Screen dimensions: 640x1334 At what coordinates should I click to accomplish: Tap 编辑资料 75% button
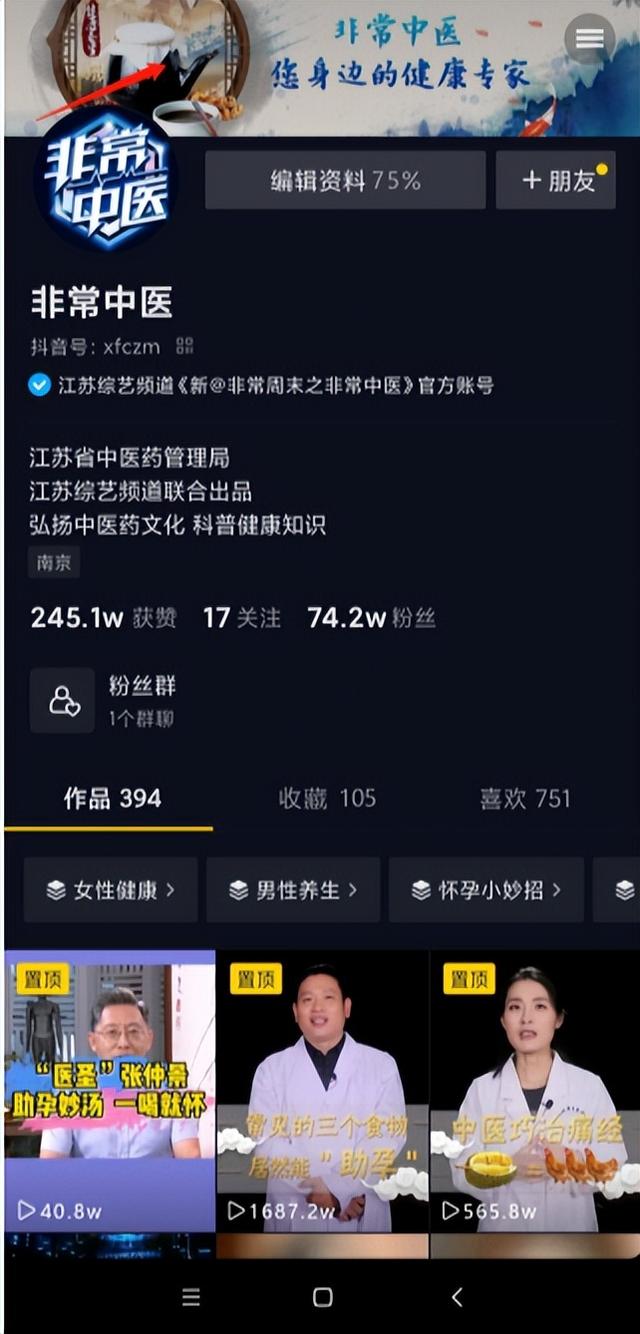[345, 180]
